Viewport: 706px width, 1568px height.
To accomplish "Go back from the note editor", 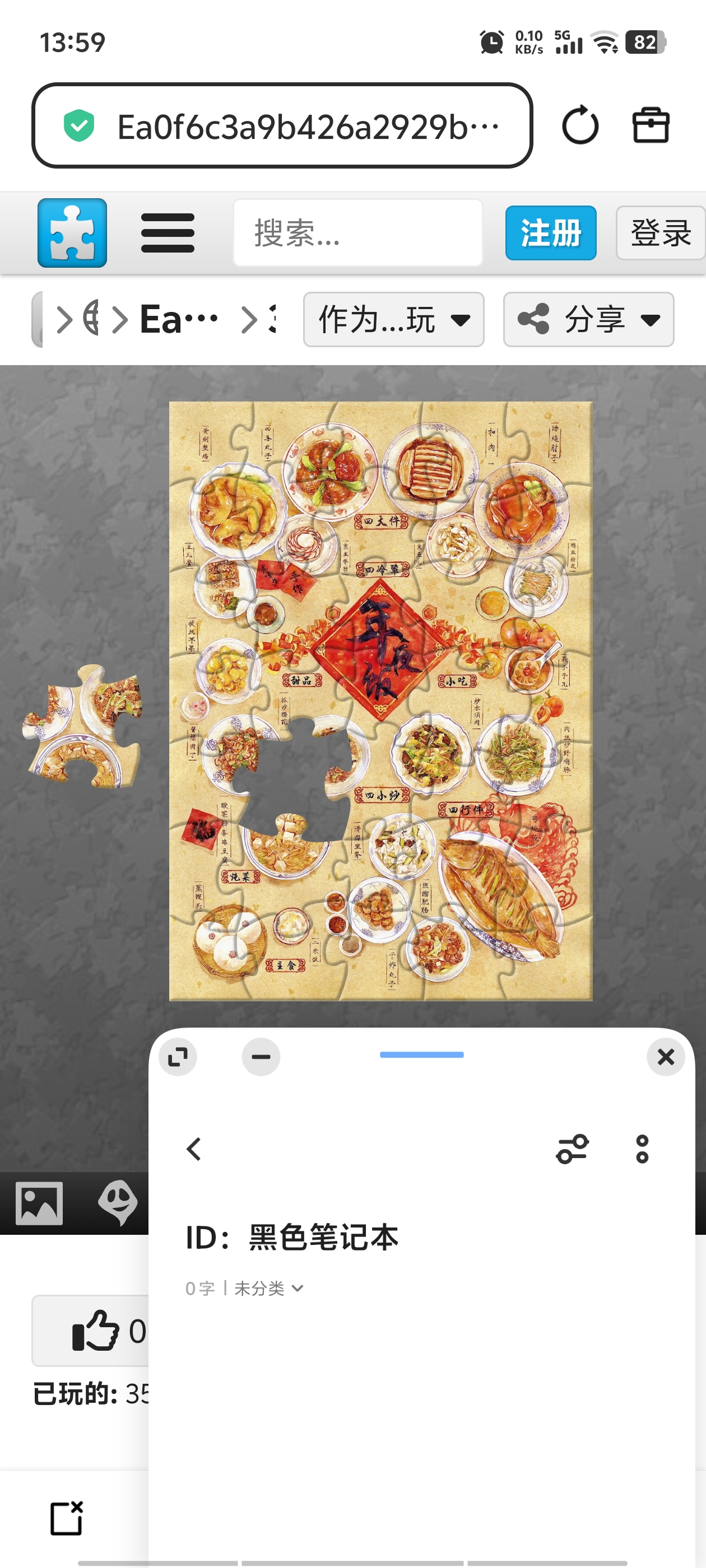I will tap(194, 1149).
